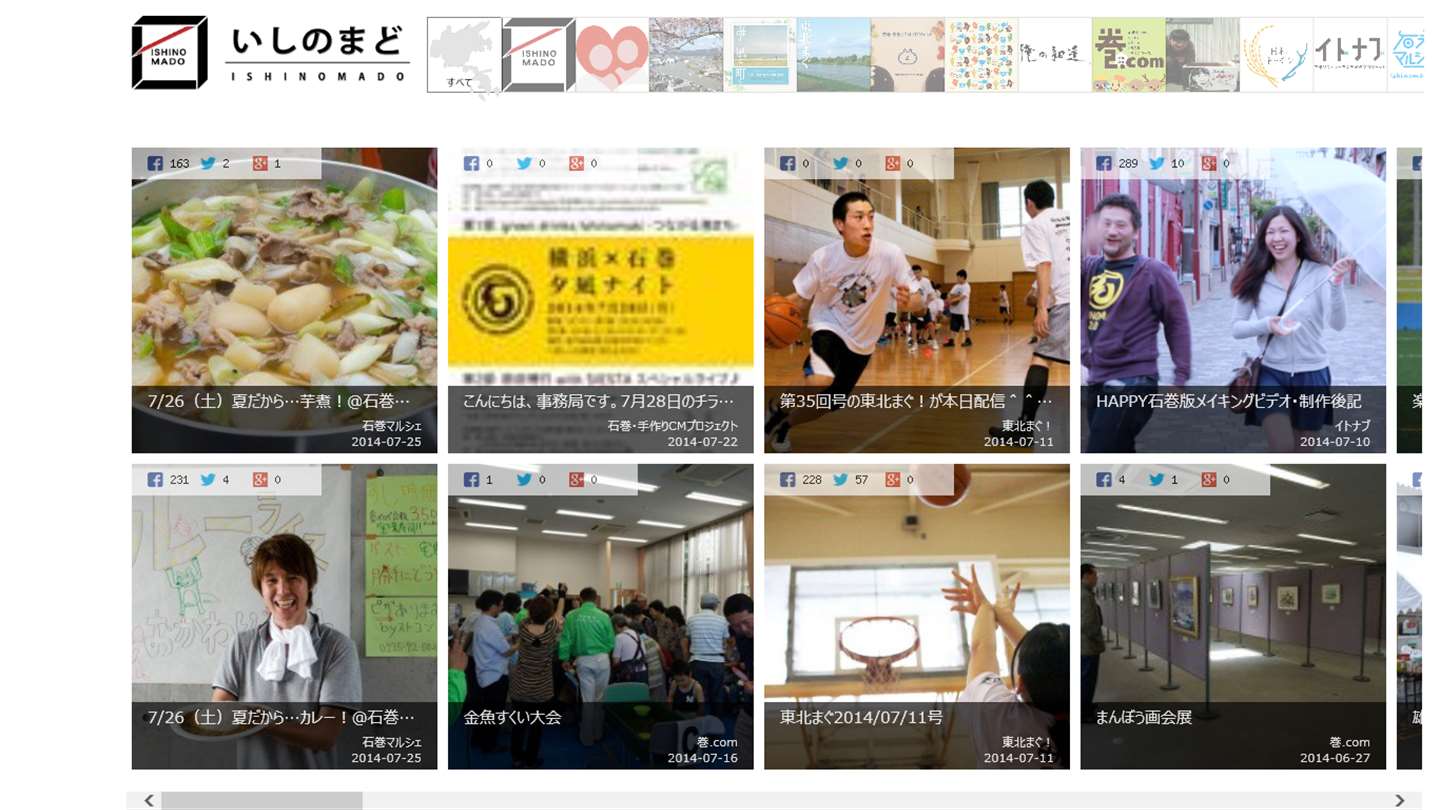Viewport: 1440px width, 810px height.
Task: Open 第35回号の東北まぐ basketball post
Action: [916, 300]
